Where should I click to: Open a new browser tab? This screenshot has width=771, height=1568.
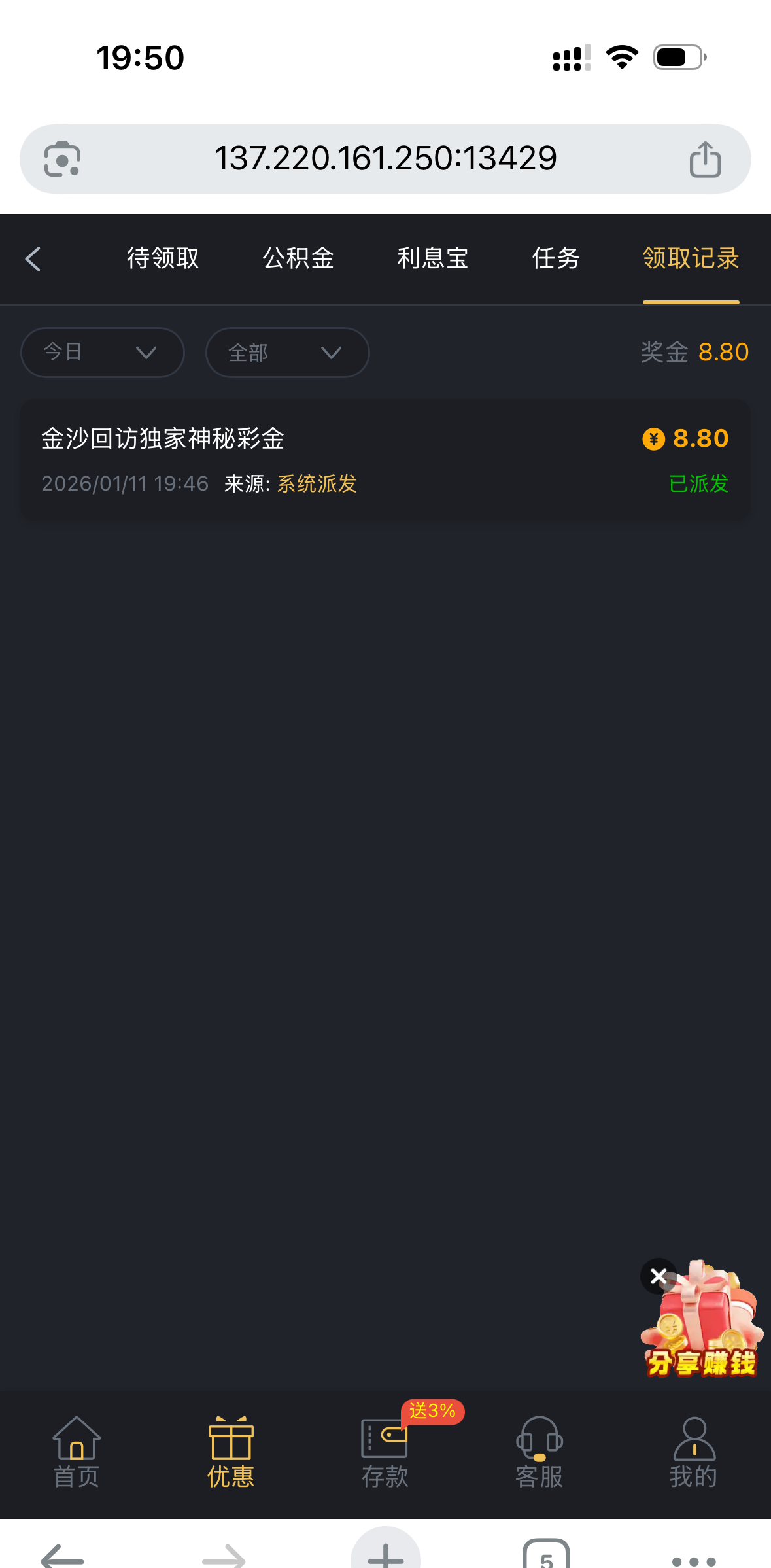click(385, 1554)
